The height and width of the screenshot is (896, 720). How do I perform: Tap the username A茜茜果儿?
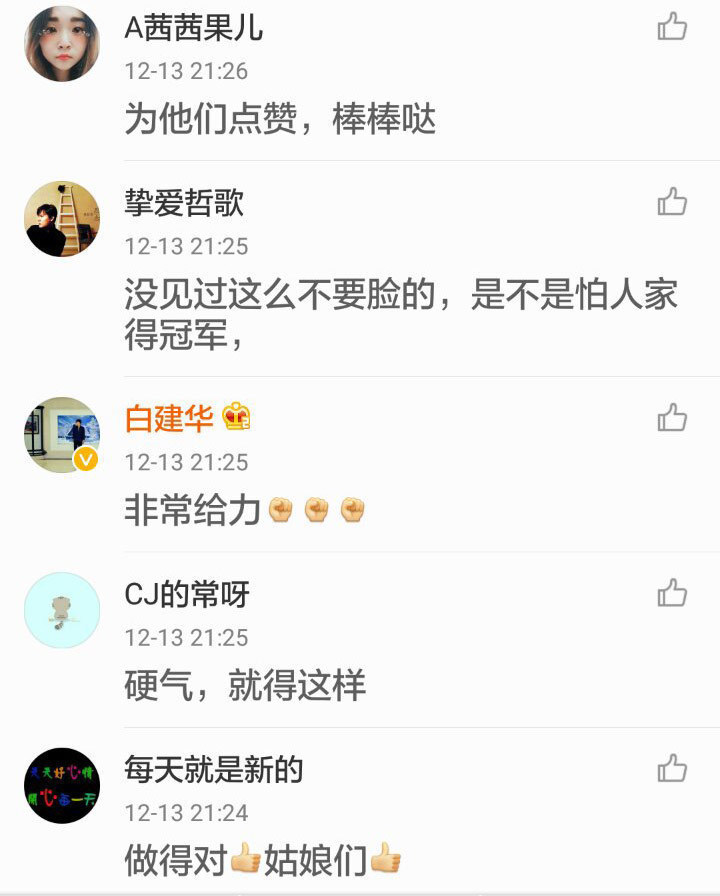point(193,28)
